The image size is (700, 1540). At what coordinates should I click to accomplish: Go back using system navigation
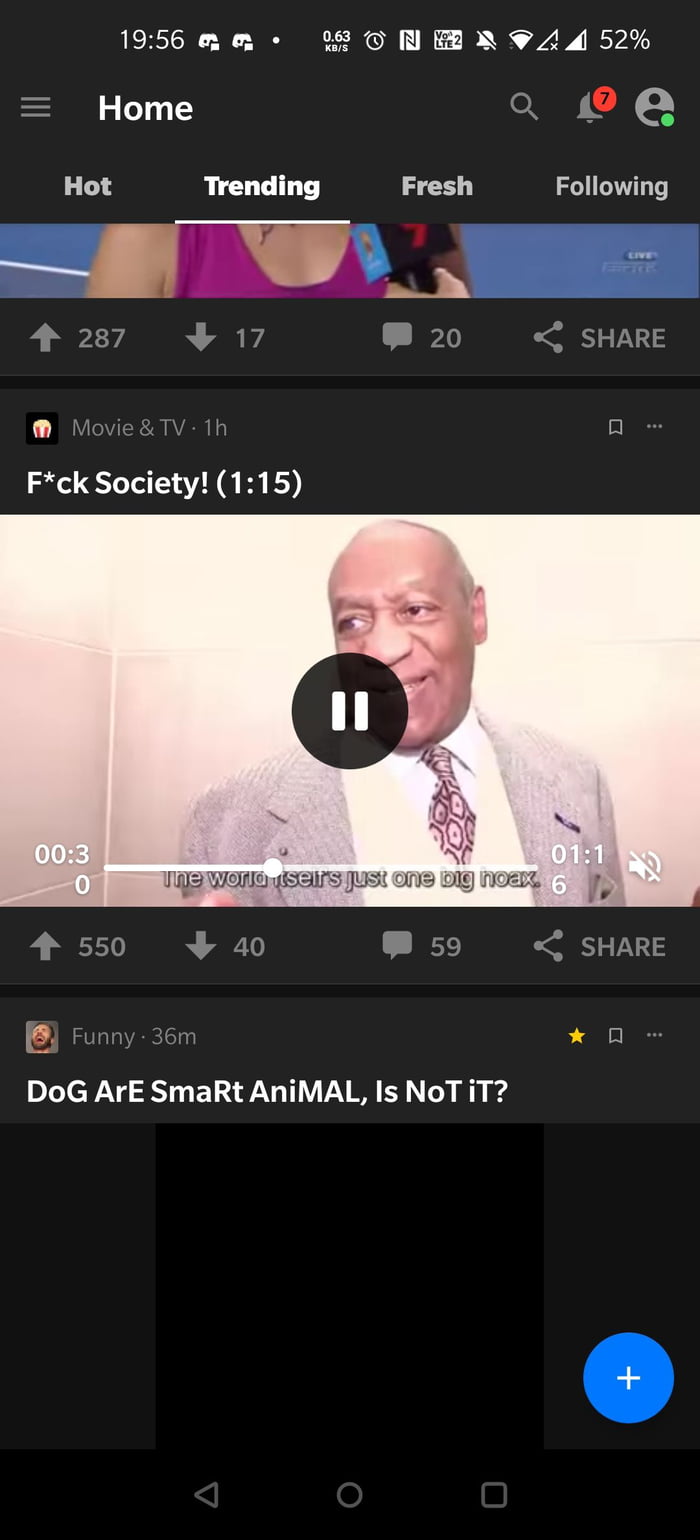[x=206, y=1494]
